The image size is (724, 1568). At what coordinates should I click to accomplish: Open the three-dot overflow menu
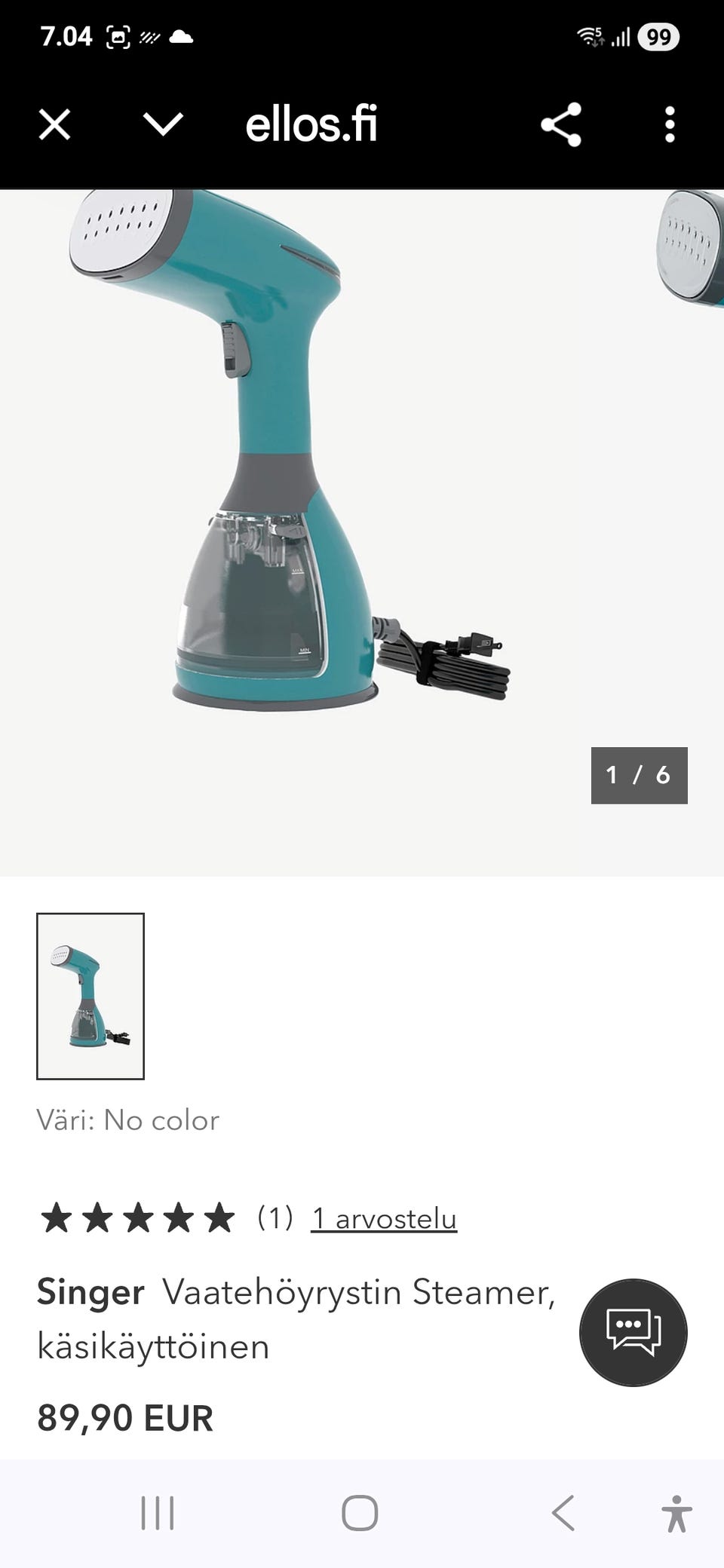click(x=670, y=124)
